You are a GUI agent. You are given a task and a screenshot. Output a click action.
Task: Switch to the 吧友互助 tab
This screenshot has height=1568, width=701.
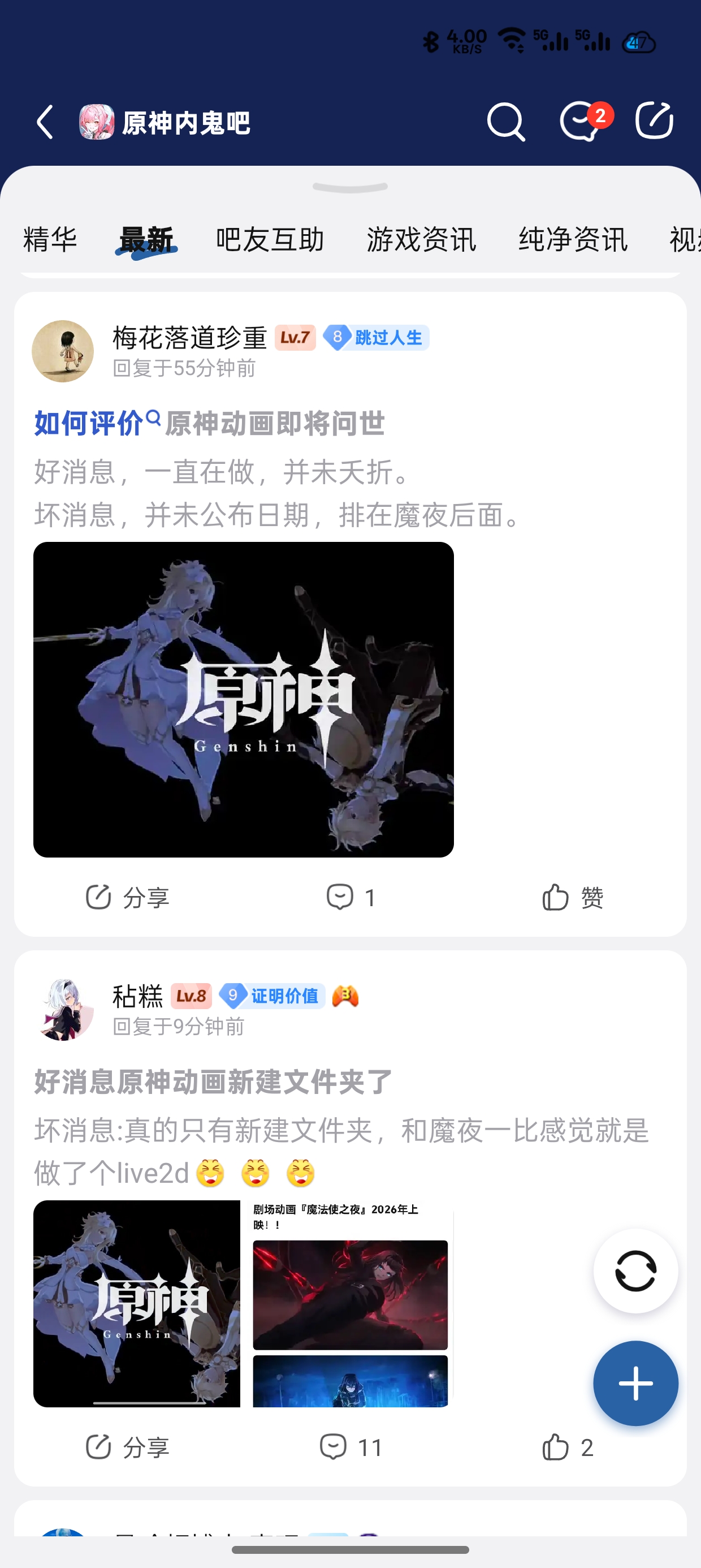(270, 239)
